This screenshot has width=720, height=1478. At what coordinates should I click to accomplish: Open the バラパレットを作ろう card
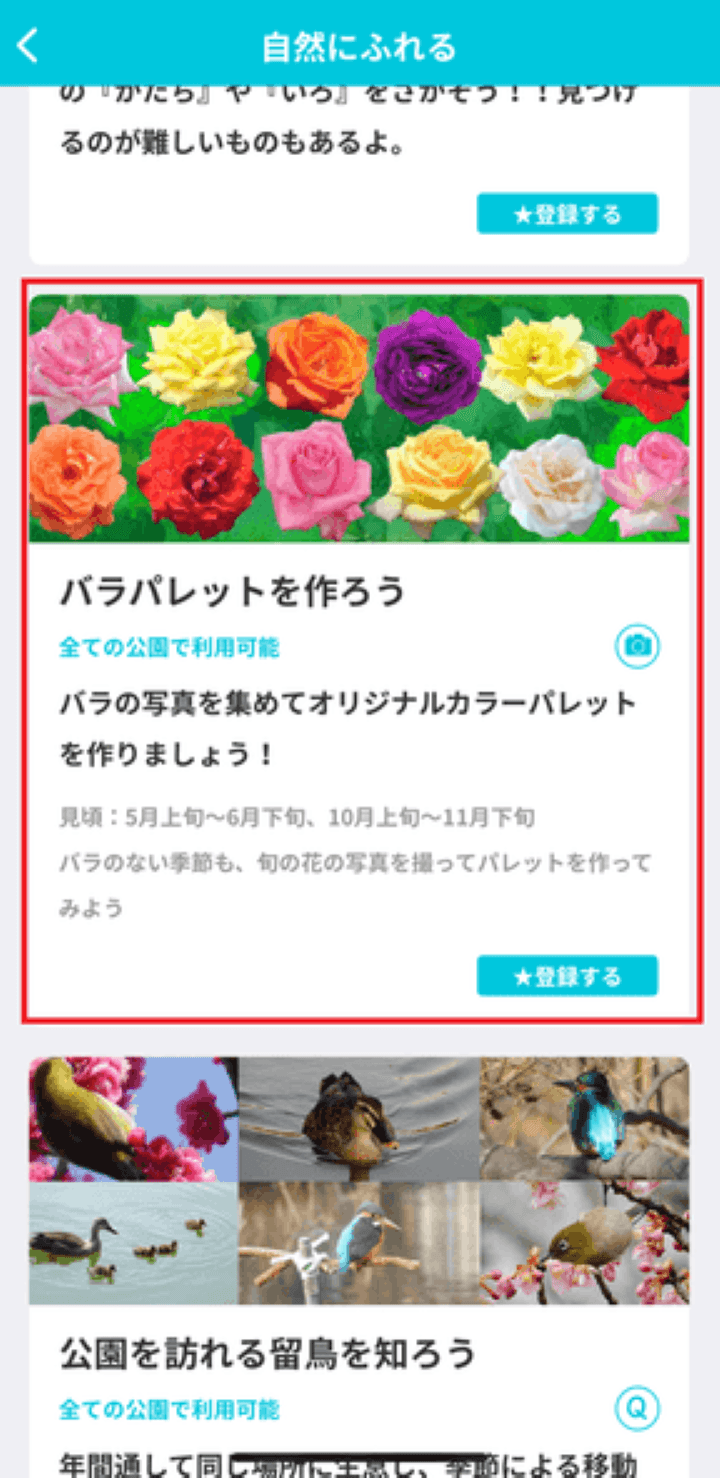[x=359, y=655]
